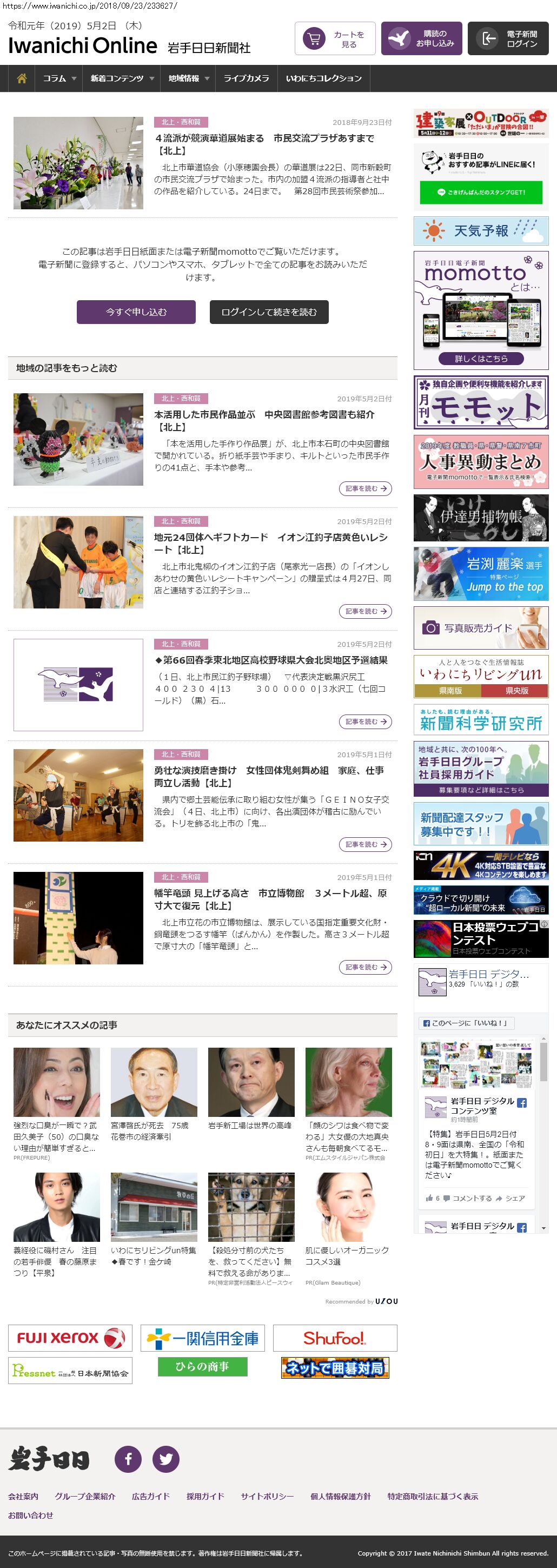Open ライブカメラ page
Image resolution: width=557 pixels, height=1568 pixels.
(x=246, y=78)
